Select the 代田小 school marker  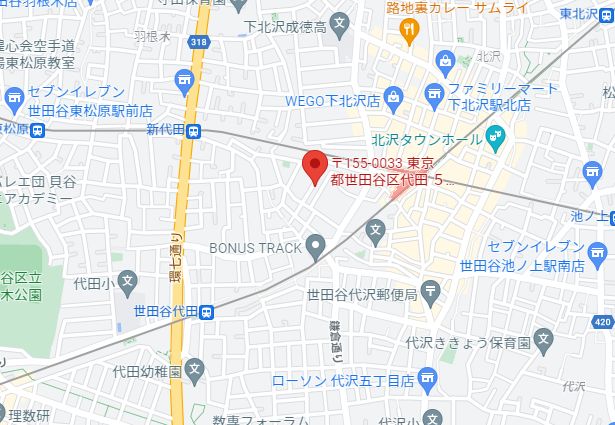(127, 284)
